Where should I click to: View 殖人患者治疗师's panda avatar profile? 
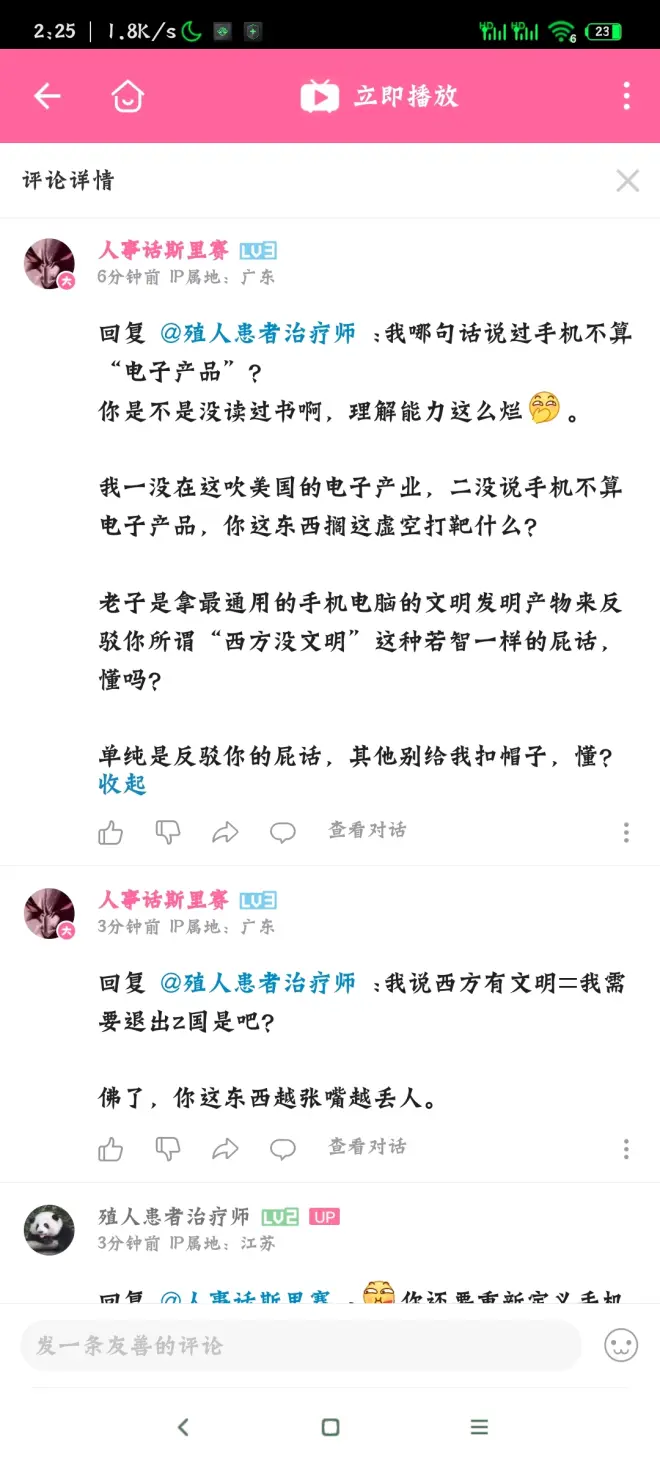tap(49, 1229)
